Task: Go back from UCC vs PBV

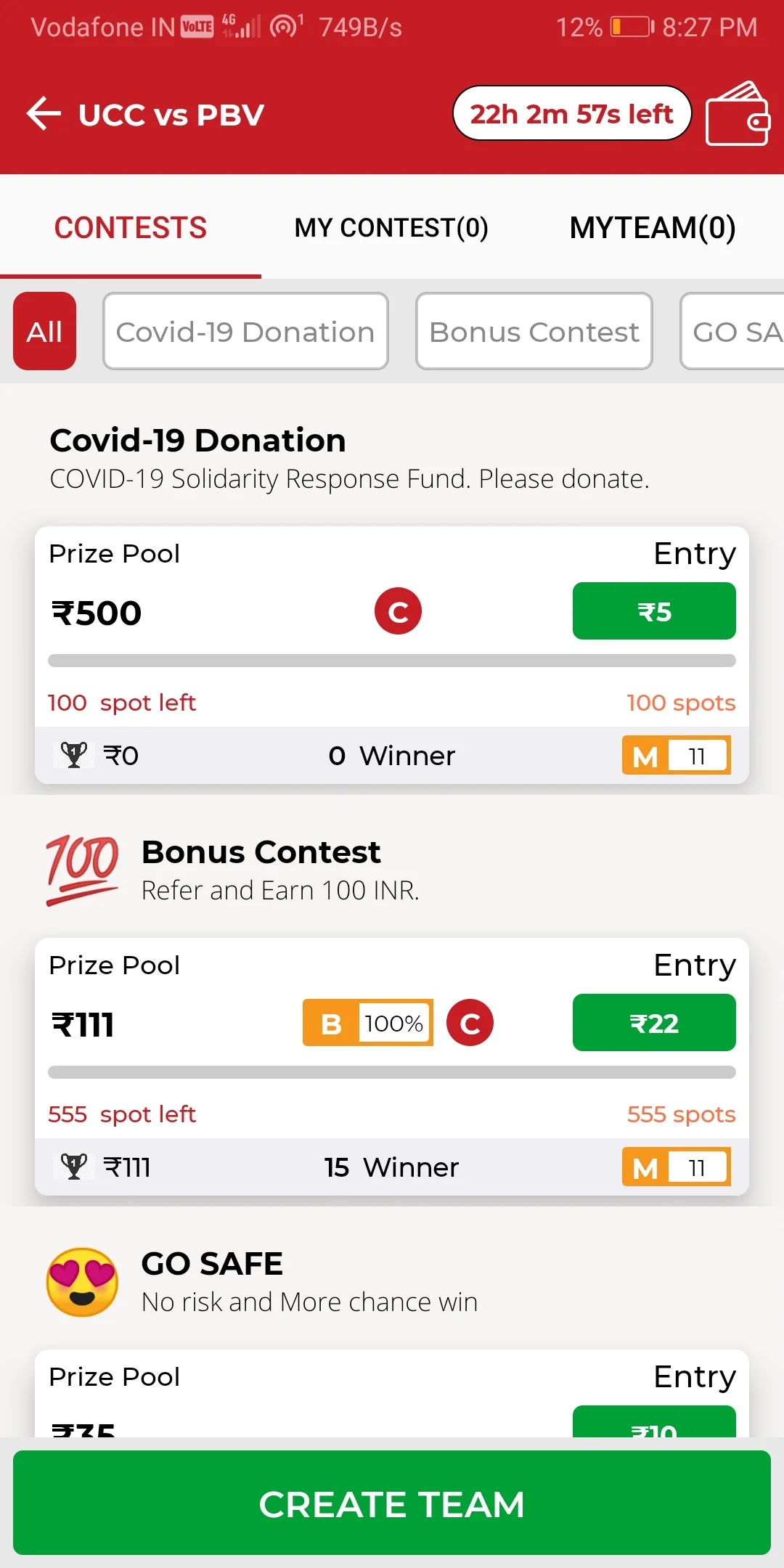Action: (44, 114)
